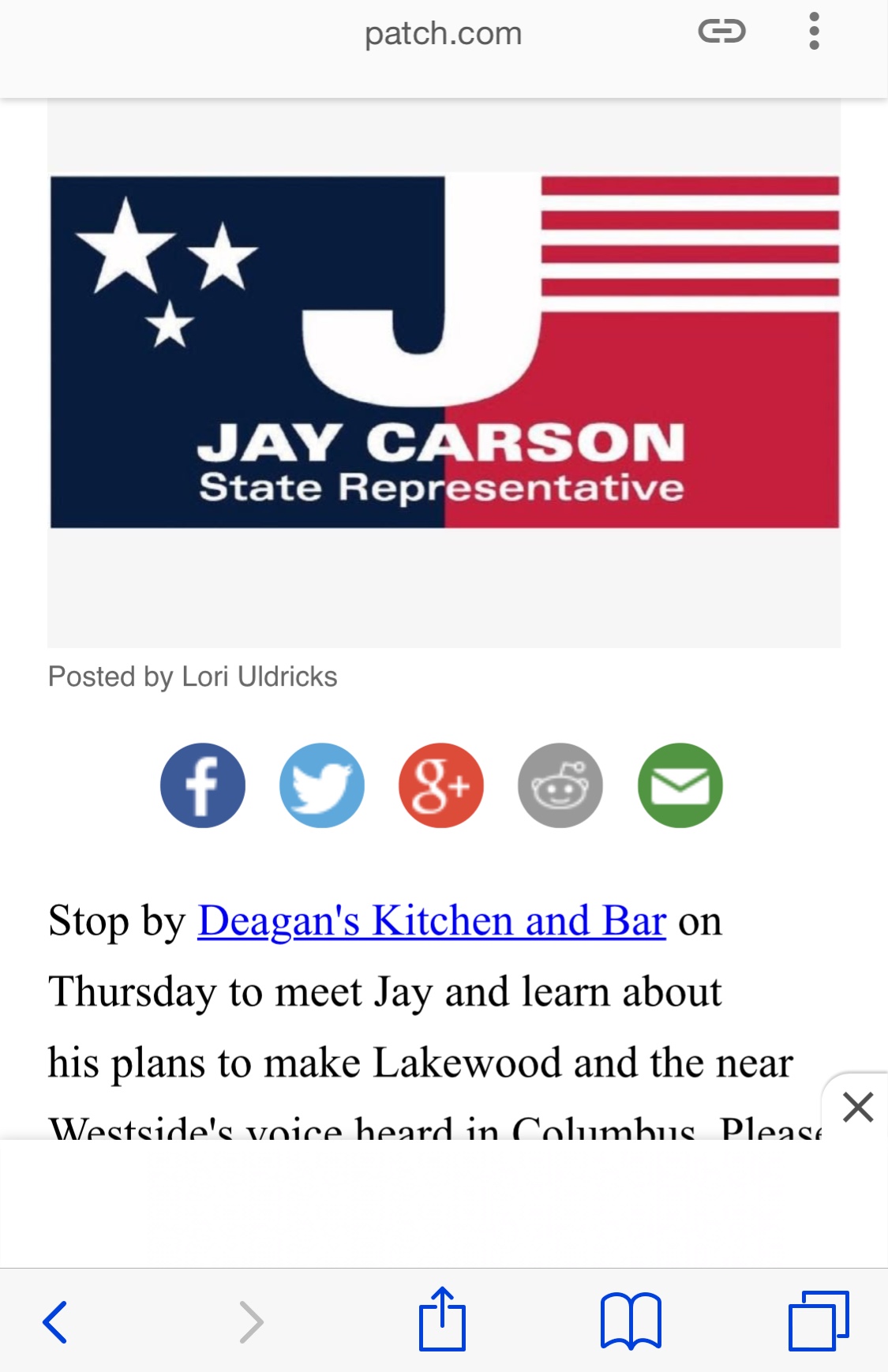
Task: Go back to the previous page
Action: coord(54,1321)
